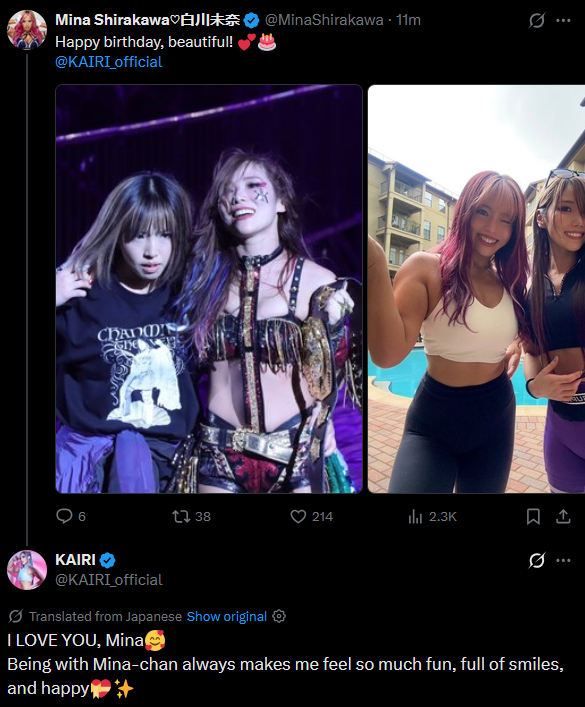Open the @KAIRI_official mention link
Viewport: 585px width, 707px height.
[108, 62]
